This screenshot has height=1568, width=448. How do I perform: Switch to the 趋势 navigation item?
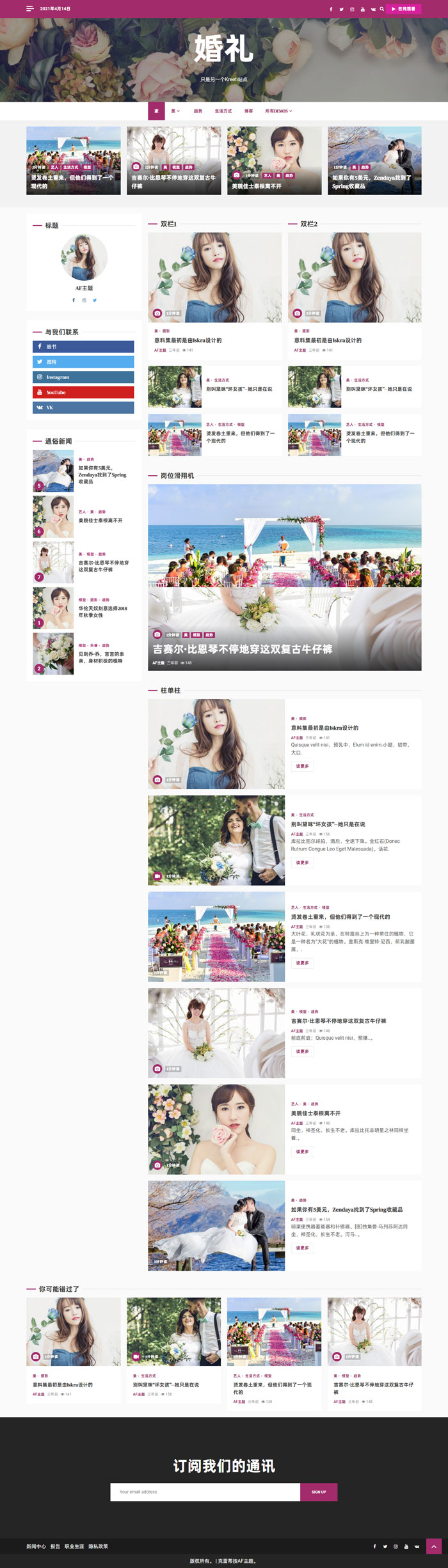(x=198, y=111)
